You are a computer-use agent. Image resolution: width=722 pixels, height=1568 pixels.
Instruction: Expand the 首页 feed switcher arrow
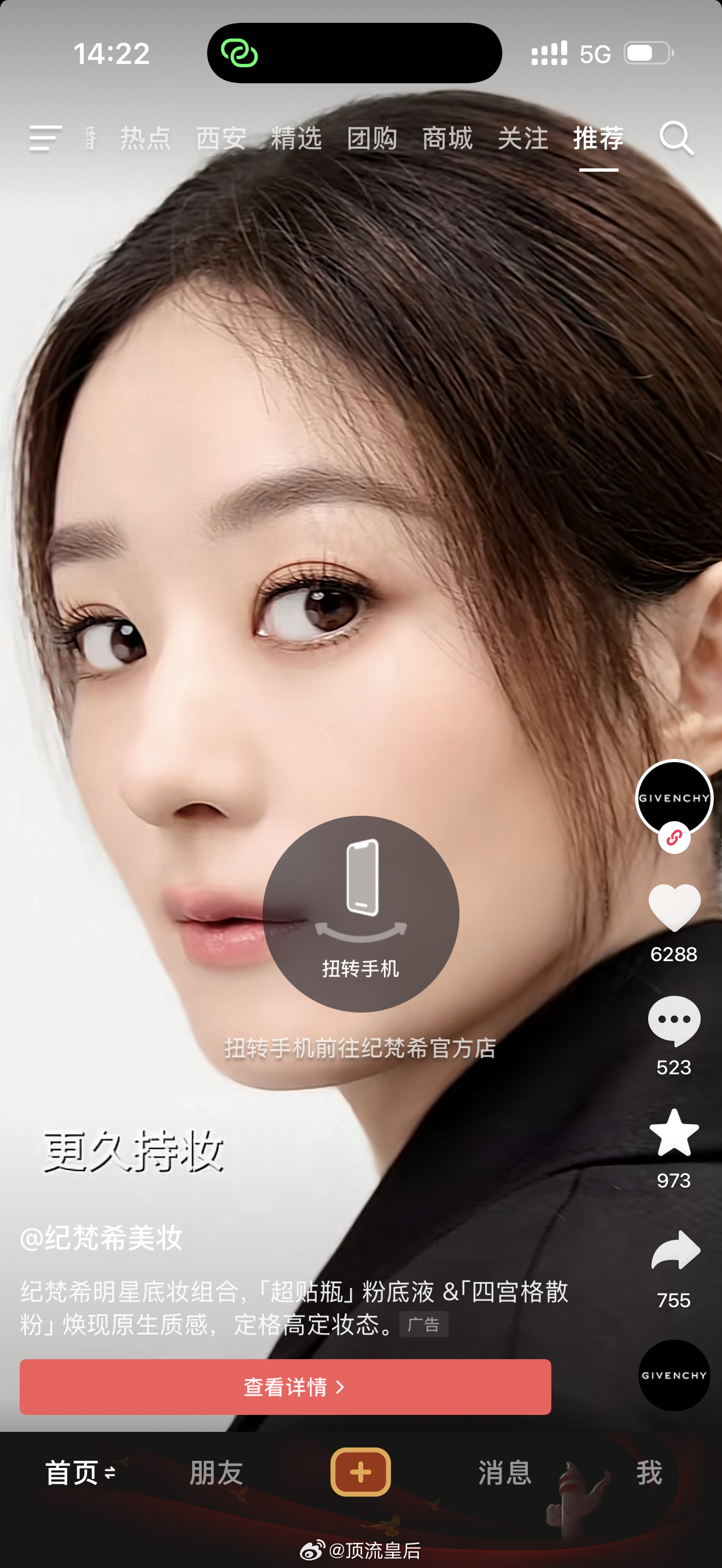click(x=109, y=1473)
